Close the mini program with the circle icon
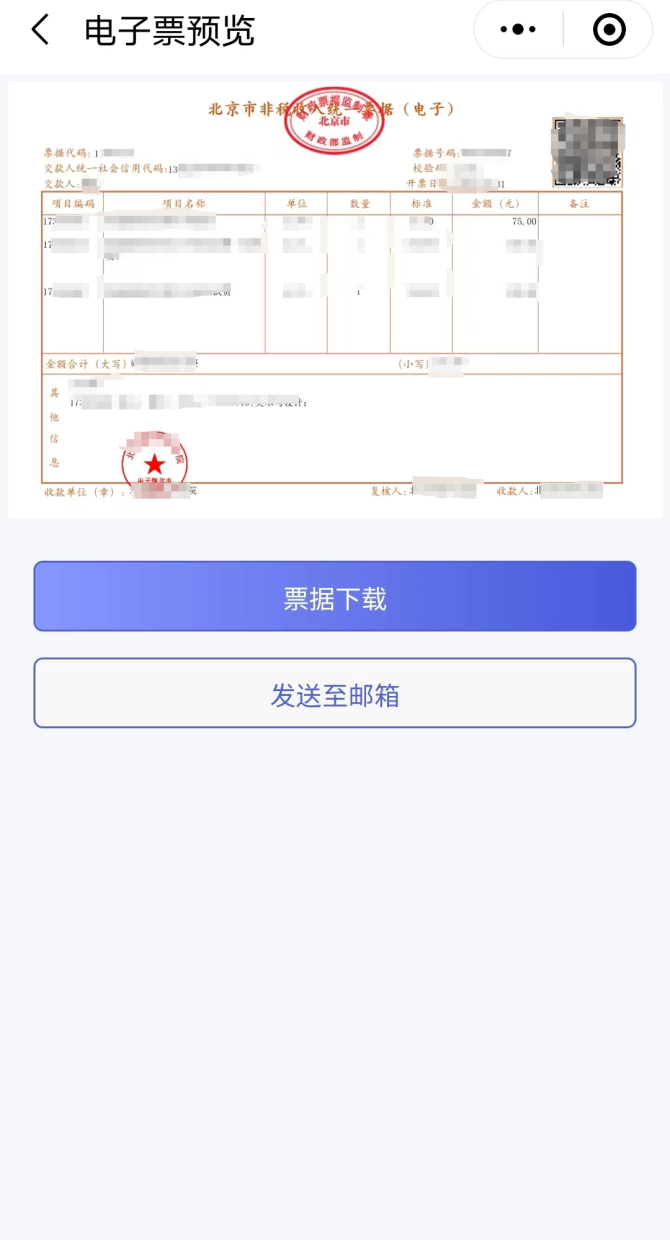Viewport: 670px width, 1240px height. pos(609,30)
